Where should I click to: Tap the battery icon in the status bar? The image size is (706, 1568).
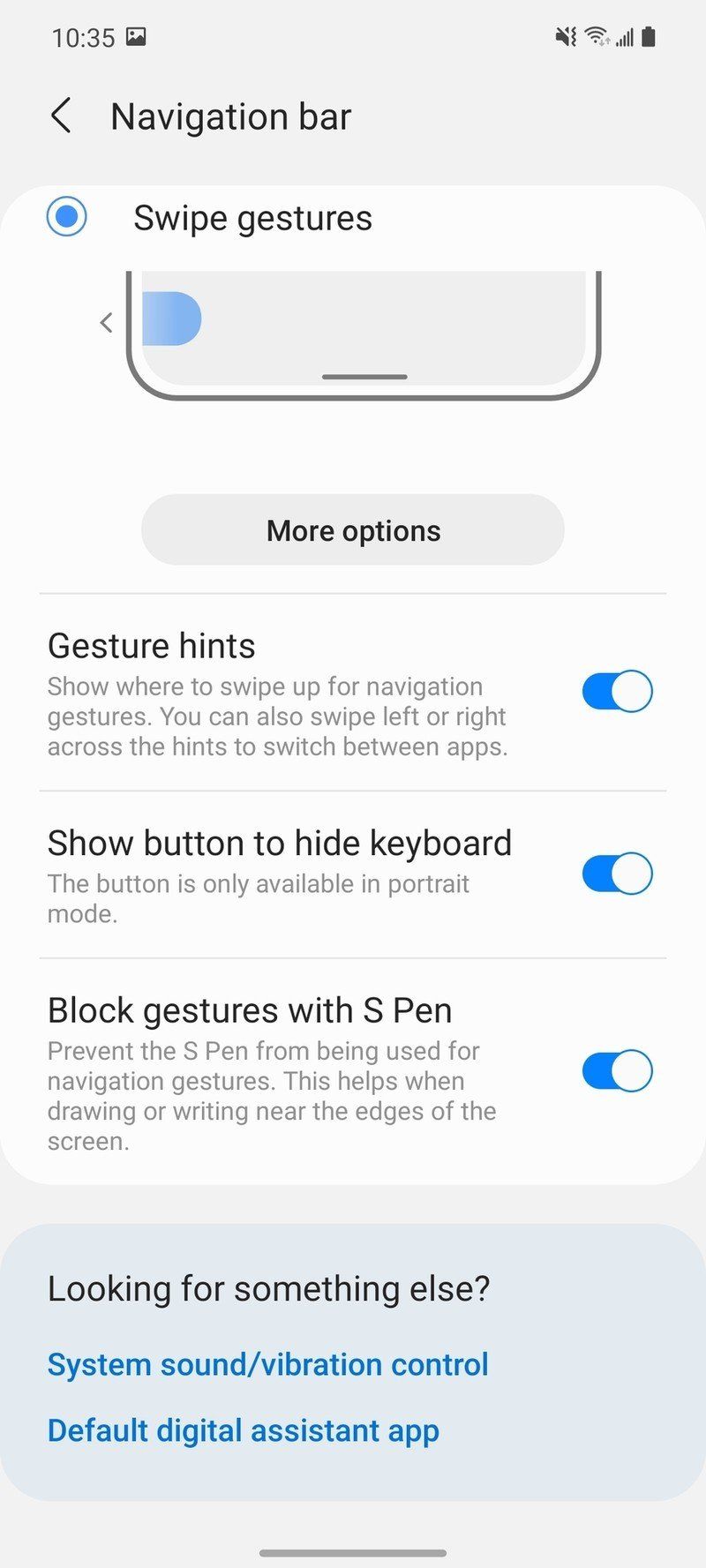(x=650, y=35)
